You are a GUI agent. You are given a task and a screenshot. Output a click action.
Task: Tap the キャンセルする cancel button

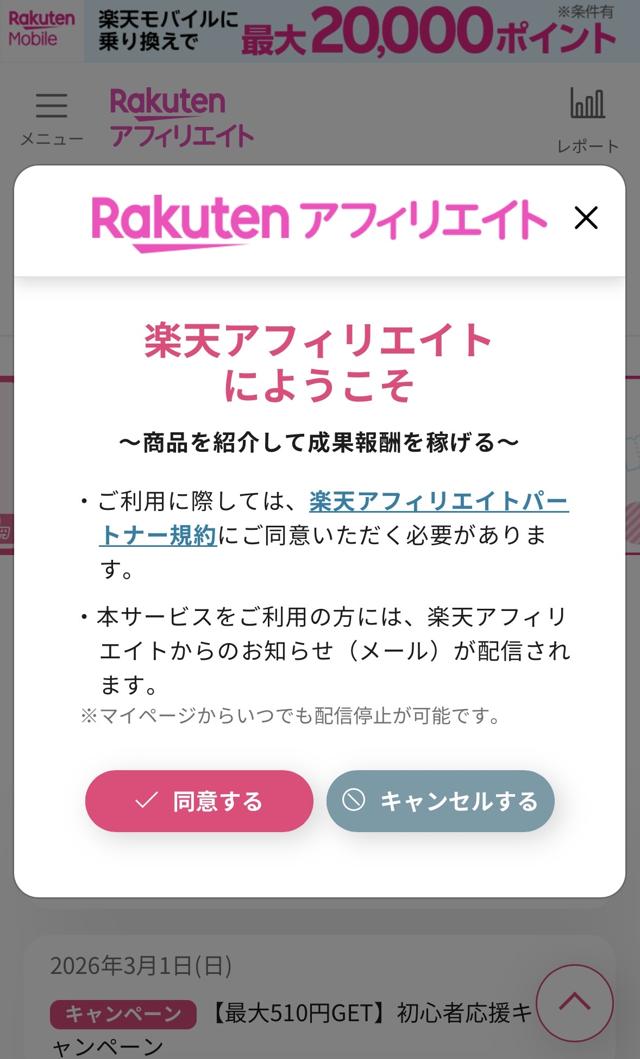tap(440, 801)
